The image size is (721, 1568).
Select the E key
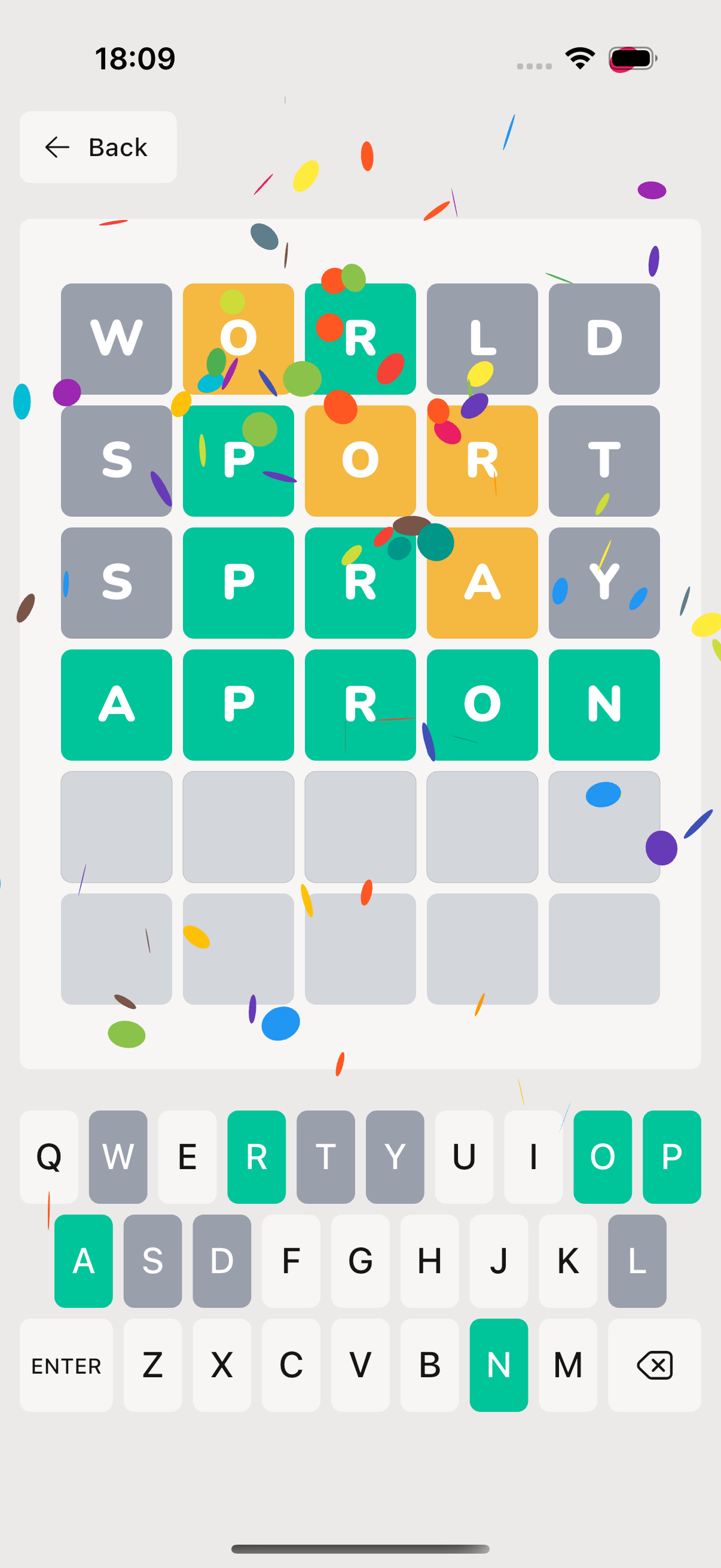(x=187, y=1157)
